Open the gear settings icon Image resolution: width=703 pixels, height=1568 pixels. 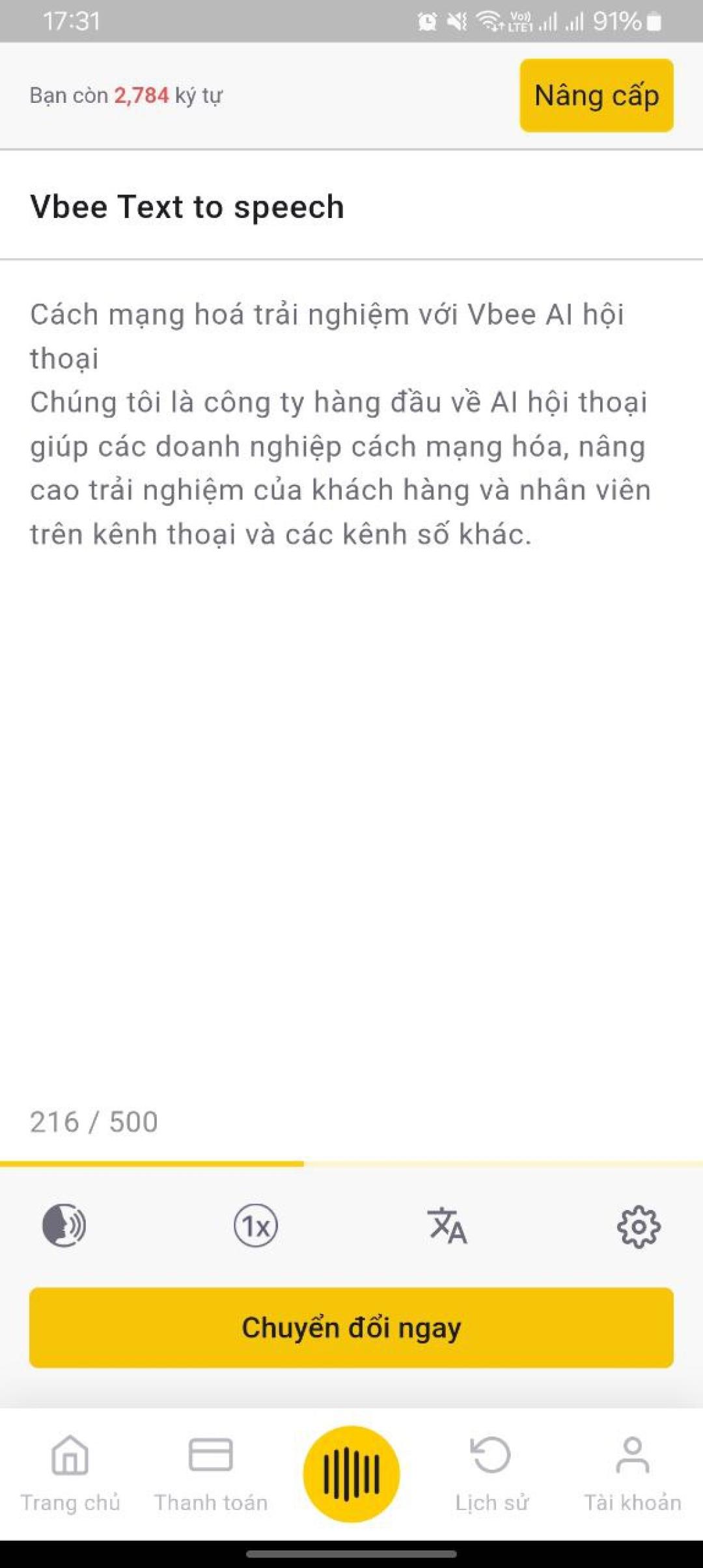(638, 1226)
